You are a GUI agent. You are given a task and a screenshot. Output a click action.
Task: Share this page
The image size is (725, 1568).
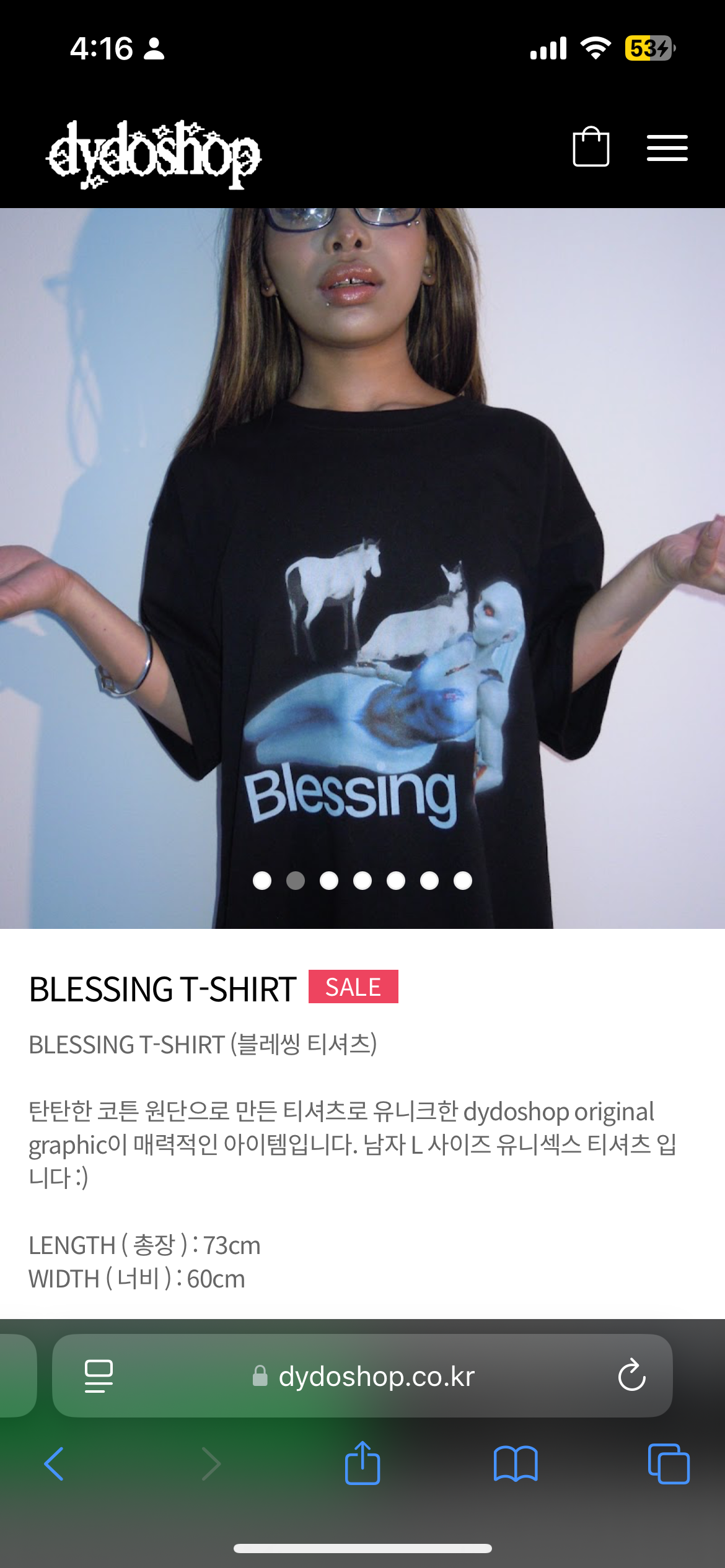pyautogui.click(x=362, y=1463)
